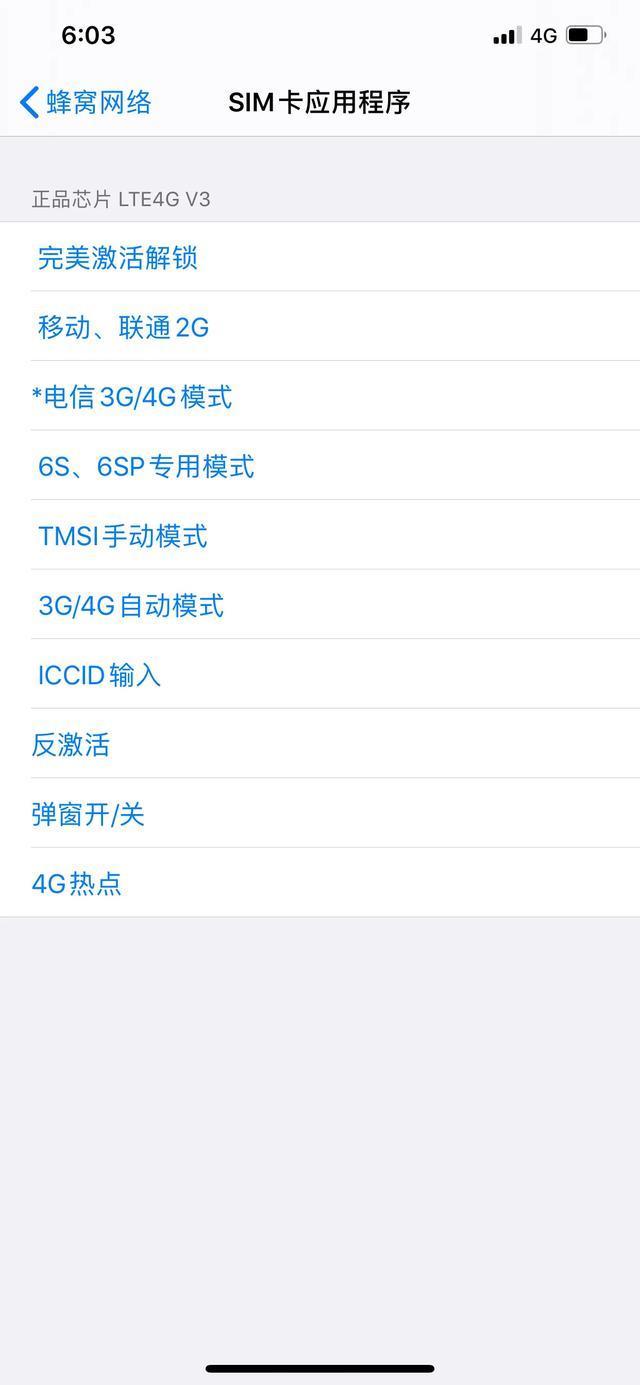Tap 3G/4G自动模式 entry
This screenshot has width=640, height=1385.
click(320, 605)
